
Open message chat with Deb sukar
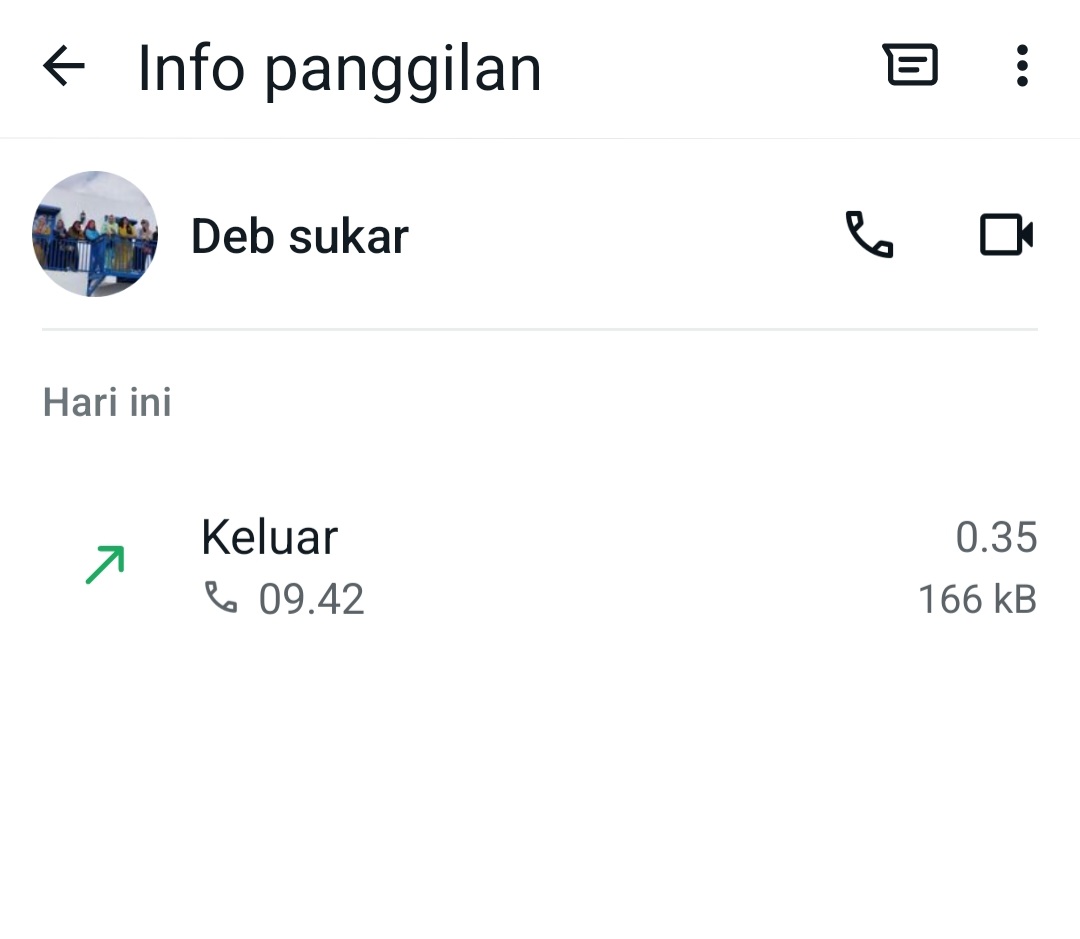(910, 66)
